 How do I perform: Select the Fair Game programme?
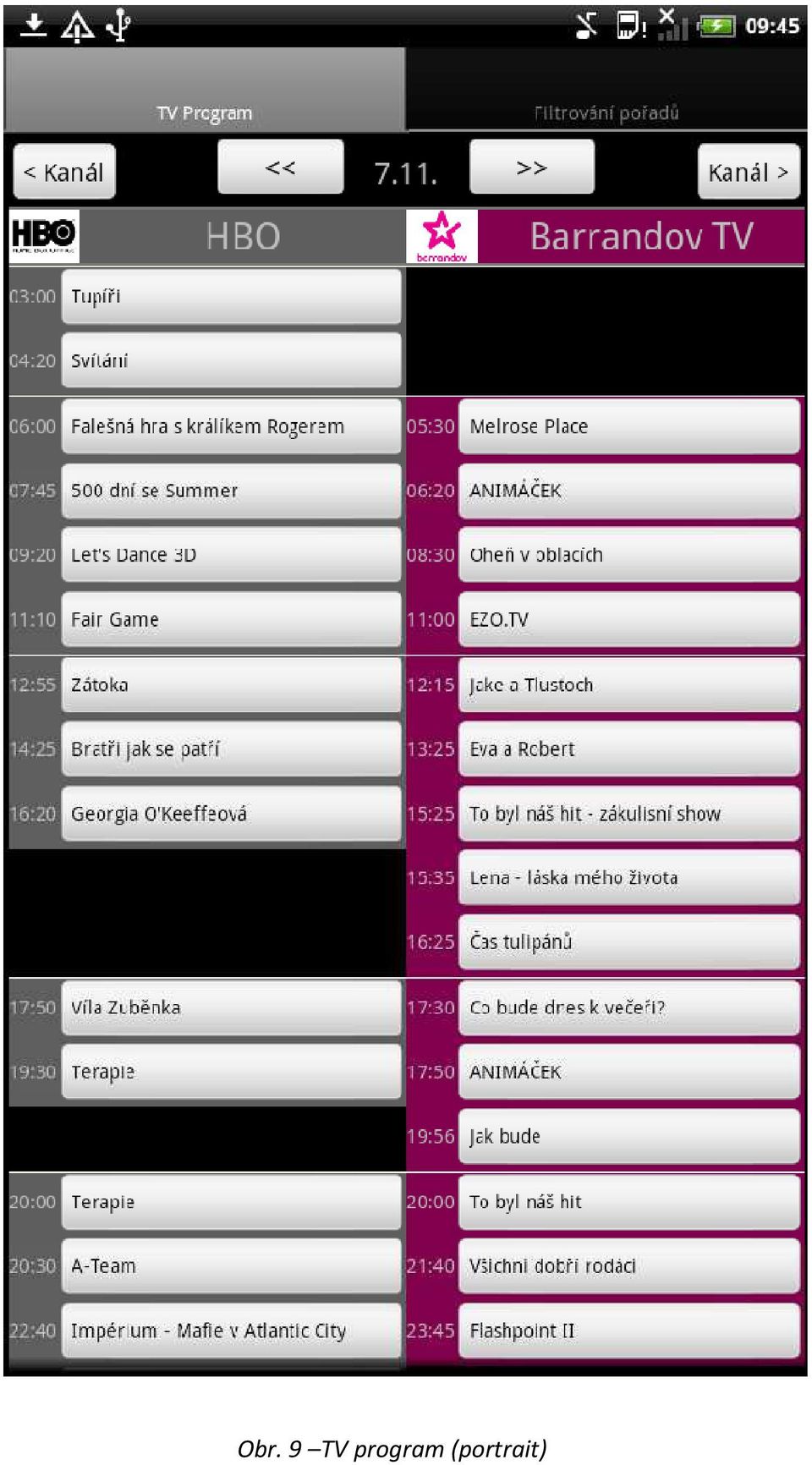pyautogui.click(x=231, y=620)
